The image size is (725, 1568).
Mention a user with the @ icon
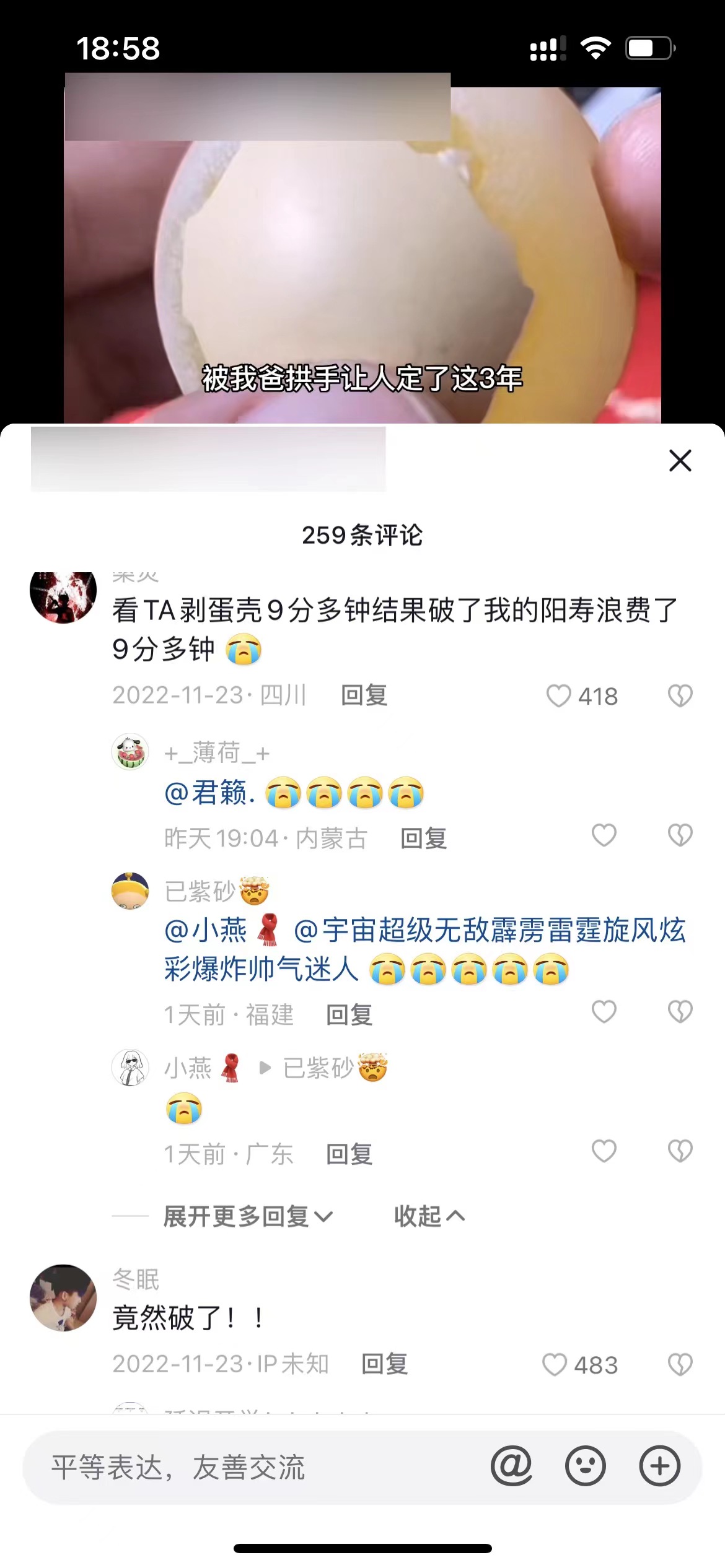511,1466
